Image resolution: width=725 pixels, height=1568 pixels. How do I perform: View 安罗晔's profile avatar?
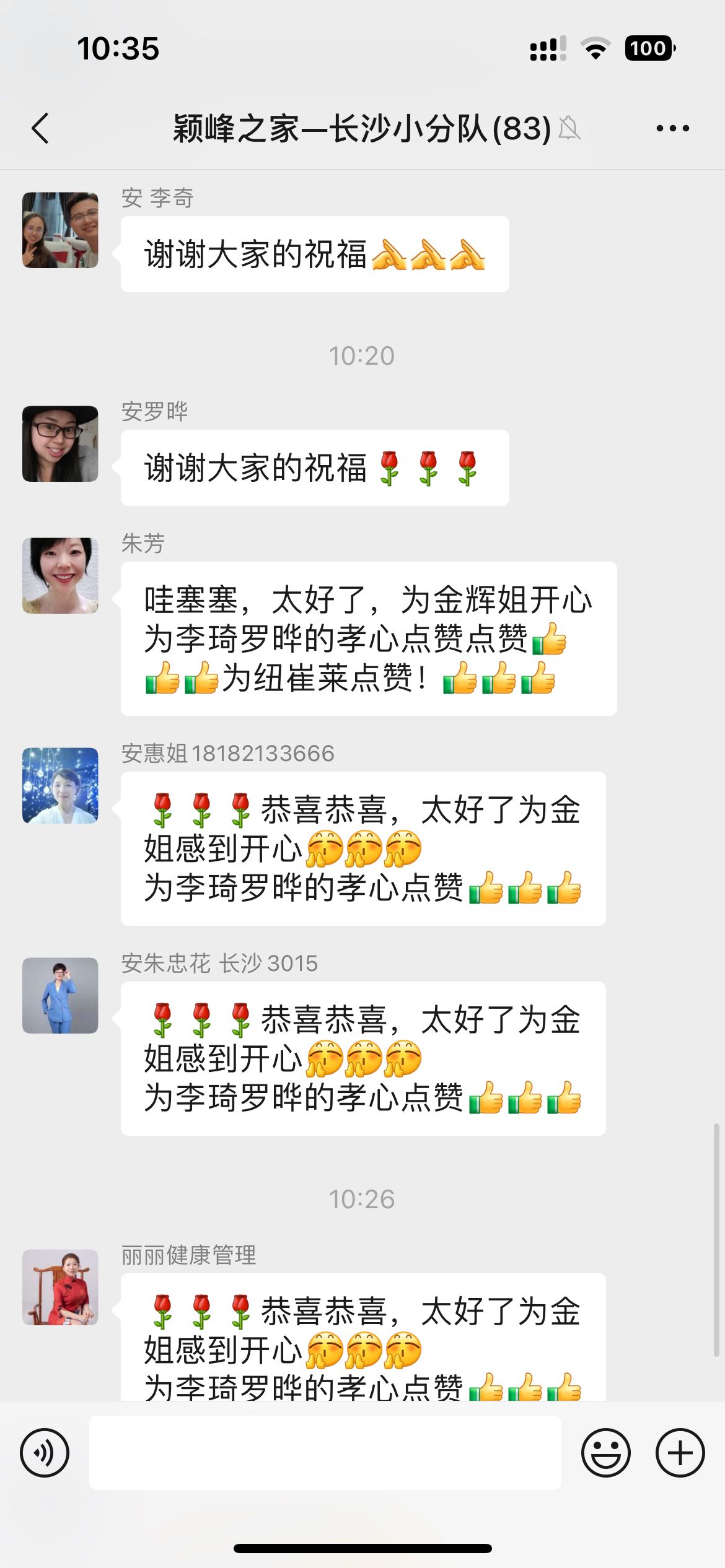click(60, 443)
